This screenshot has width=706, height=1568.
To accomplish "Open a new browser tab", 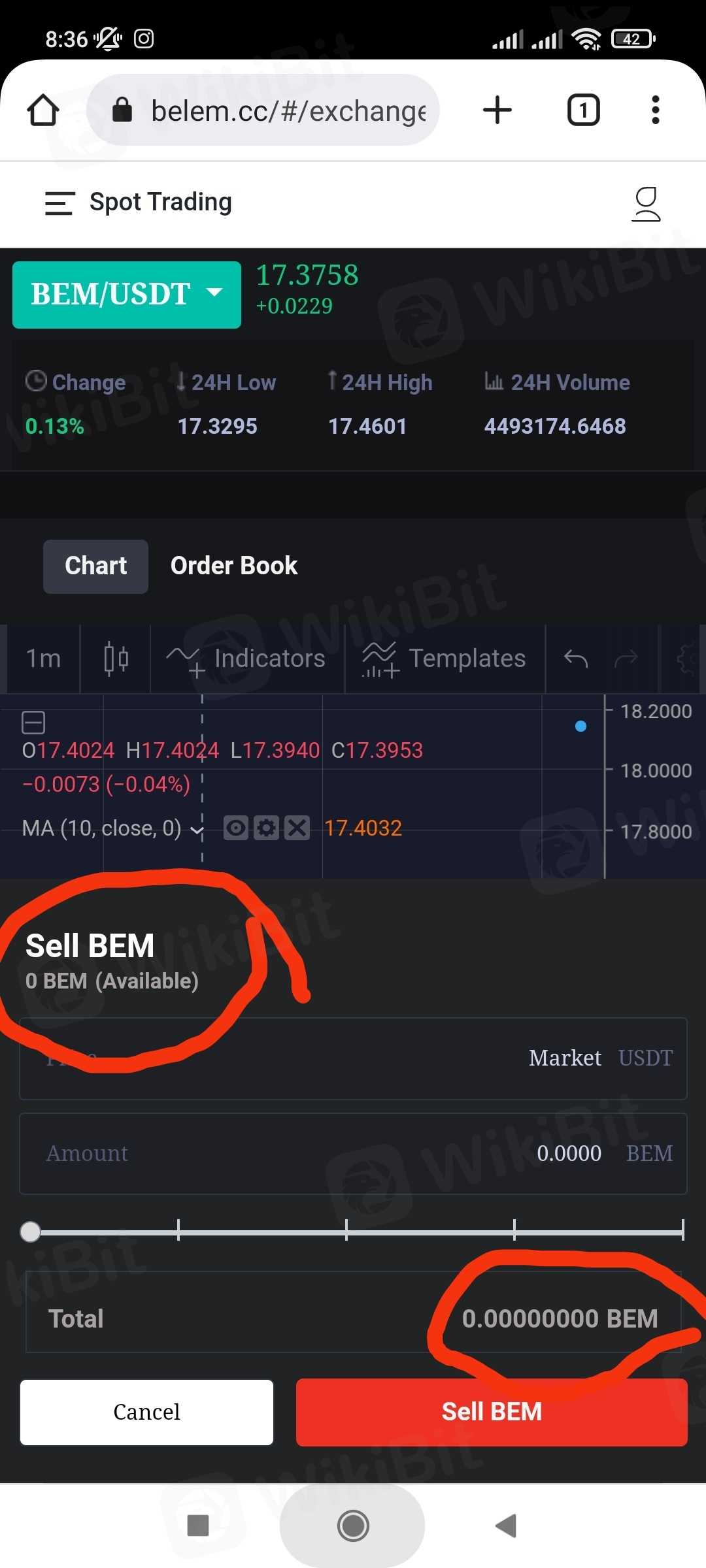I will click(x=497, y=110).
